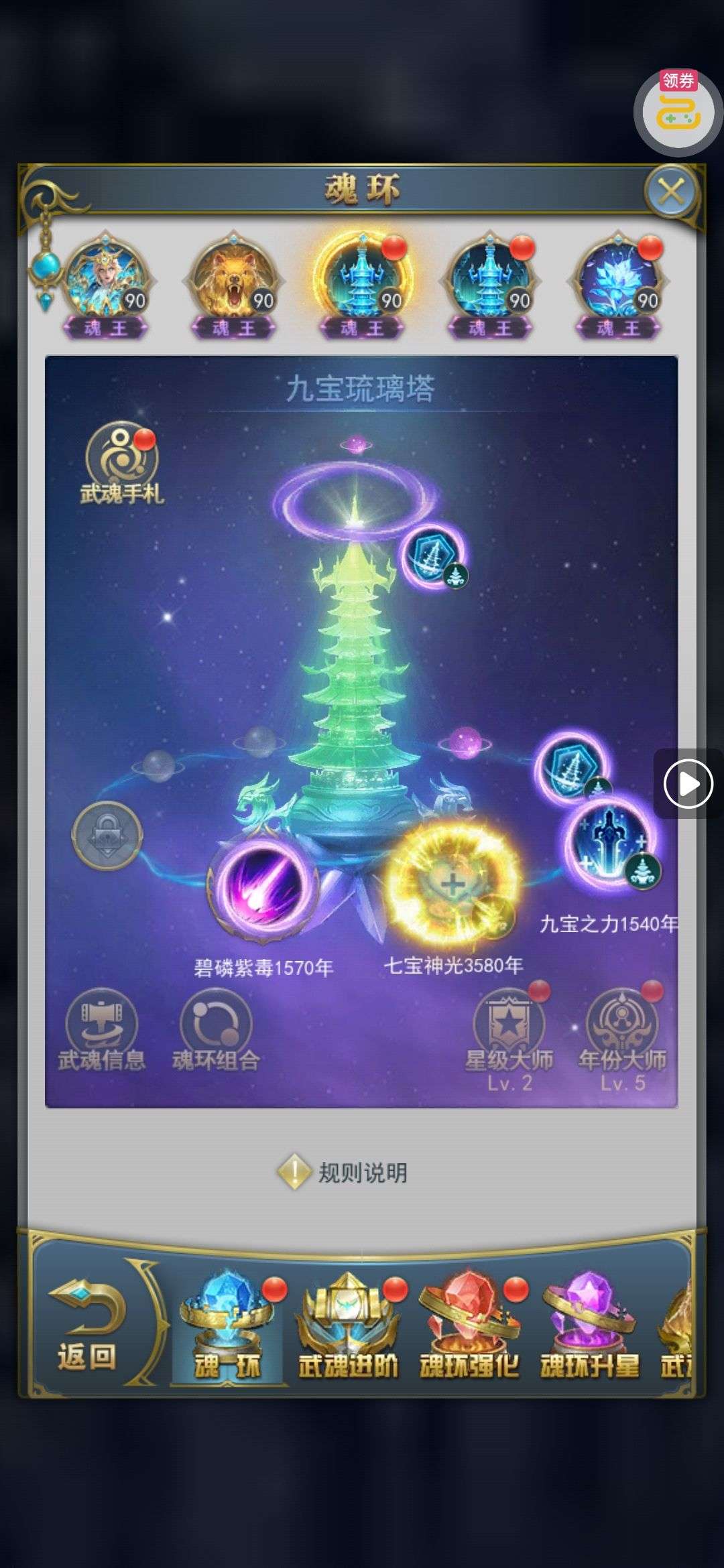Switch to 武魂进阶 tab
This screenshot has width=724, height=1568.
[348, 1327]
